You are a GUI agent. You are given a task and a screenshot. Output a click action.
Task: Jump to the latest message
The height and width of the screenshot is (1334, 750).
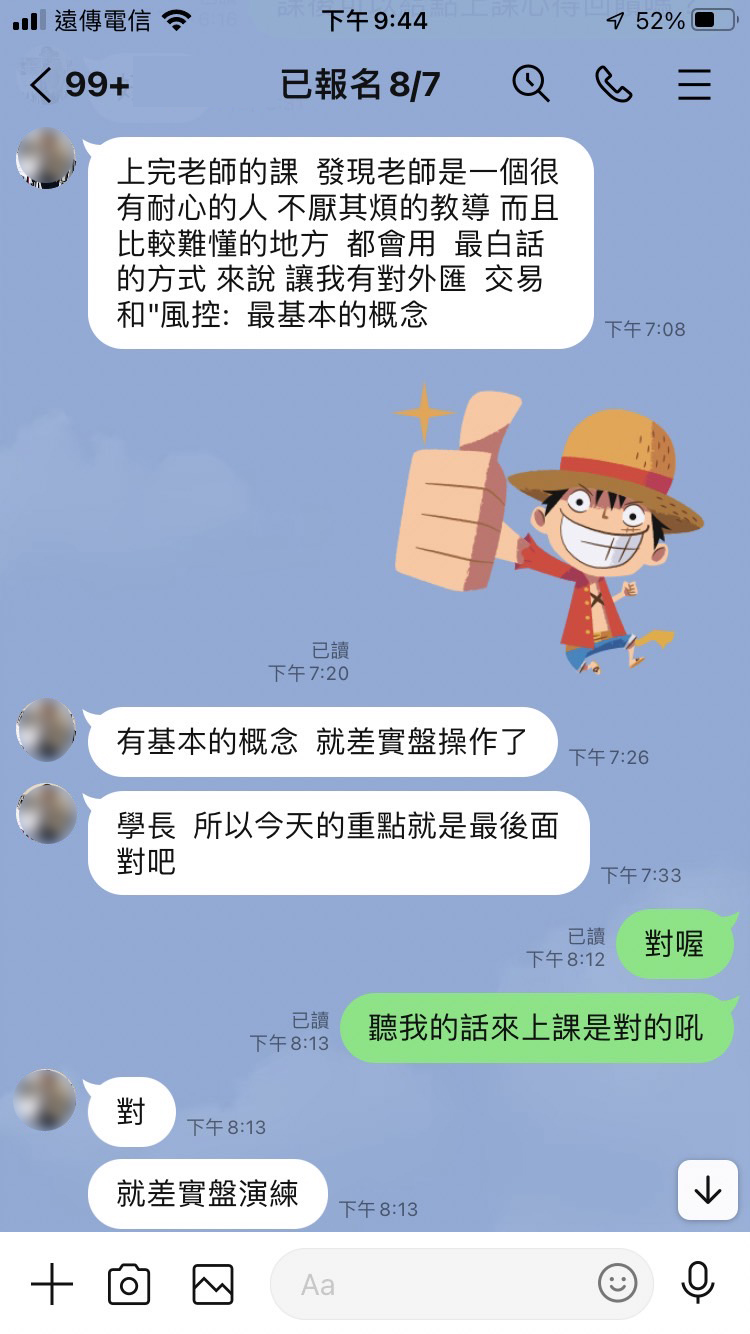tap(707, 1190)
